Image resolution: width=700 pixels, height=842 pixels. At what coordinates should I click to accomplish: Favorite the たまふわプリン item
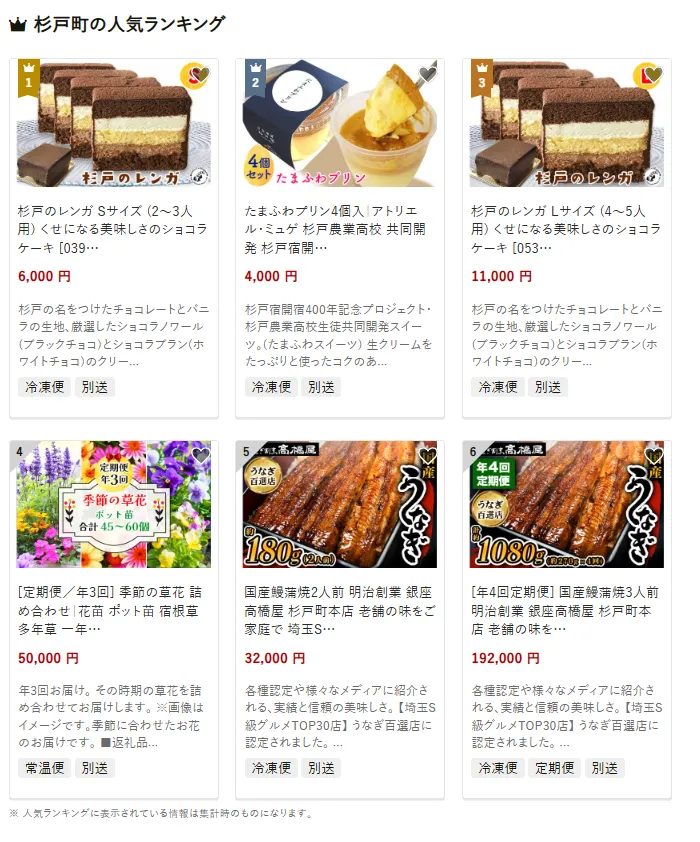(427, 75)
